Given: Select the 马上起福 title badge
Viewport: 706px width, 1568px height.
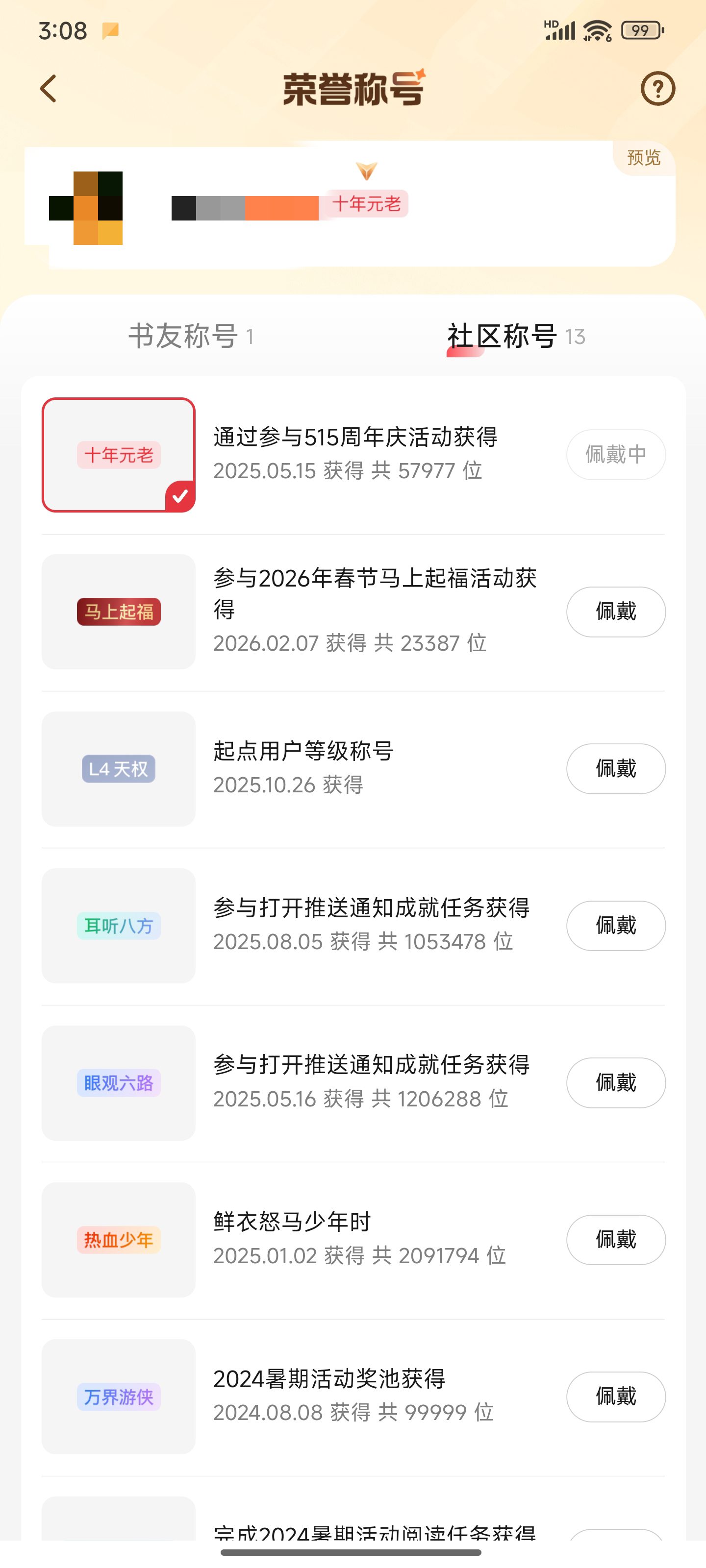Looking at the screenshot, I should [x=119, y=612].
